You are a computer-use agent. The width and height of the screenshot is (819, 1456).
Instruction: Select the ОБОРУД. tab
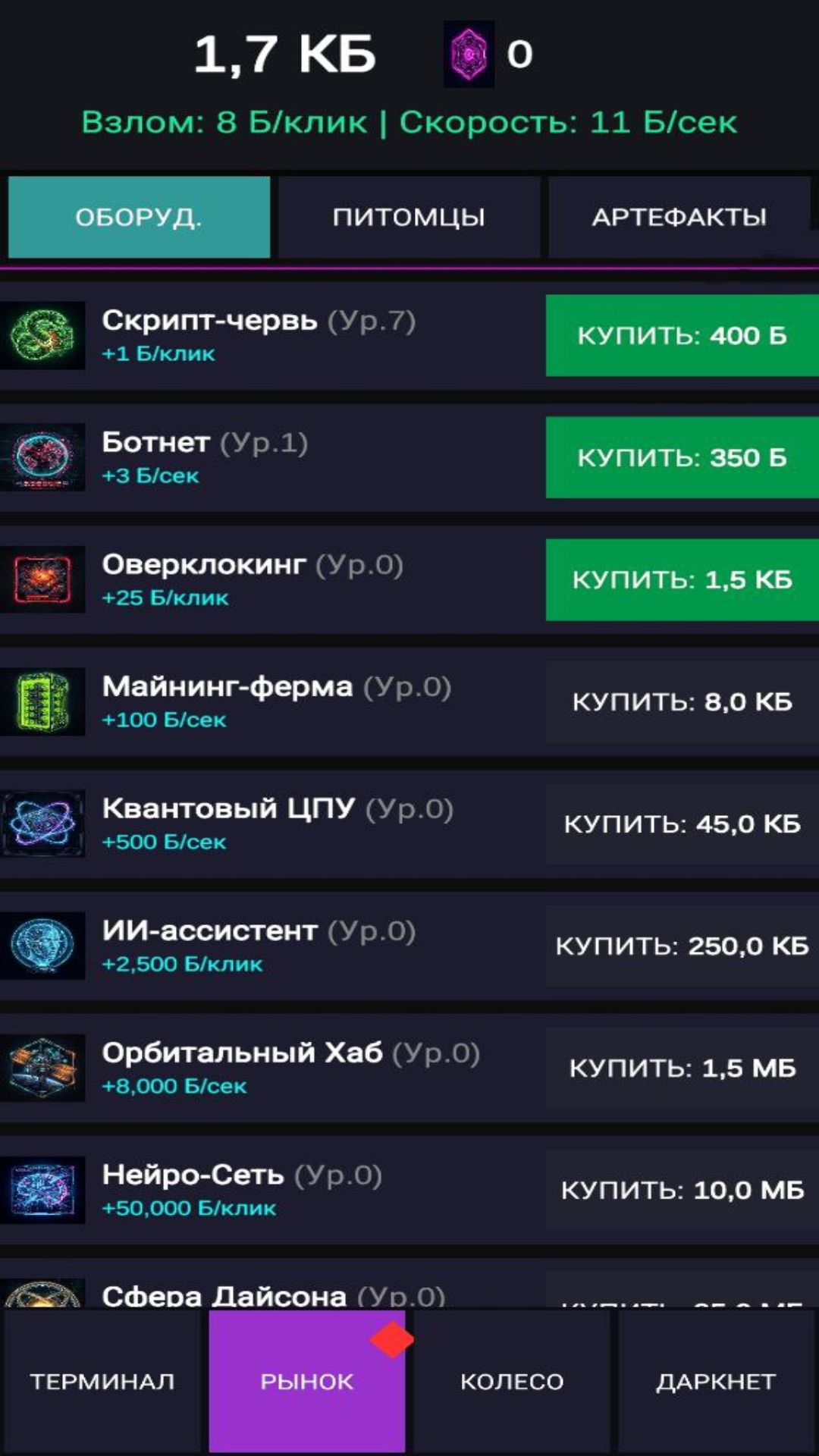tap(139, 217)
